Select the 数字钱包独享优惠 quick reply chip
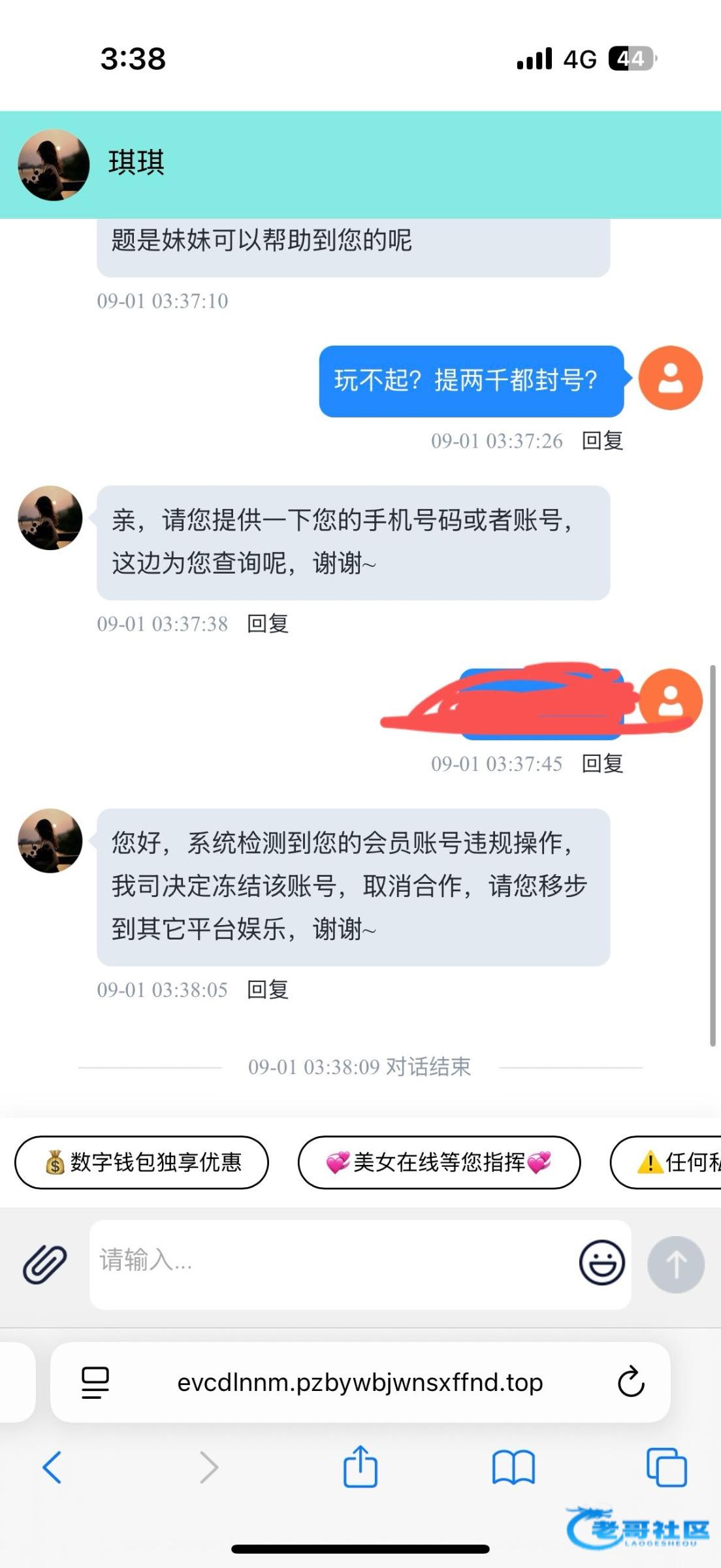The image size is (721, 1568). point(142,1162)
